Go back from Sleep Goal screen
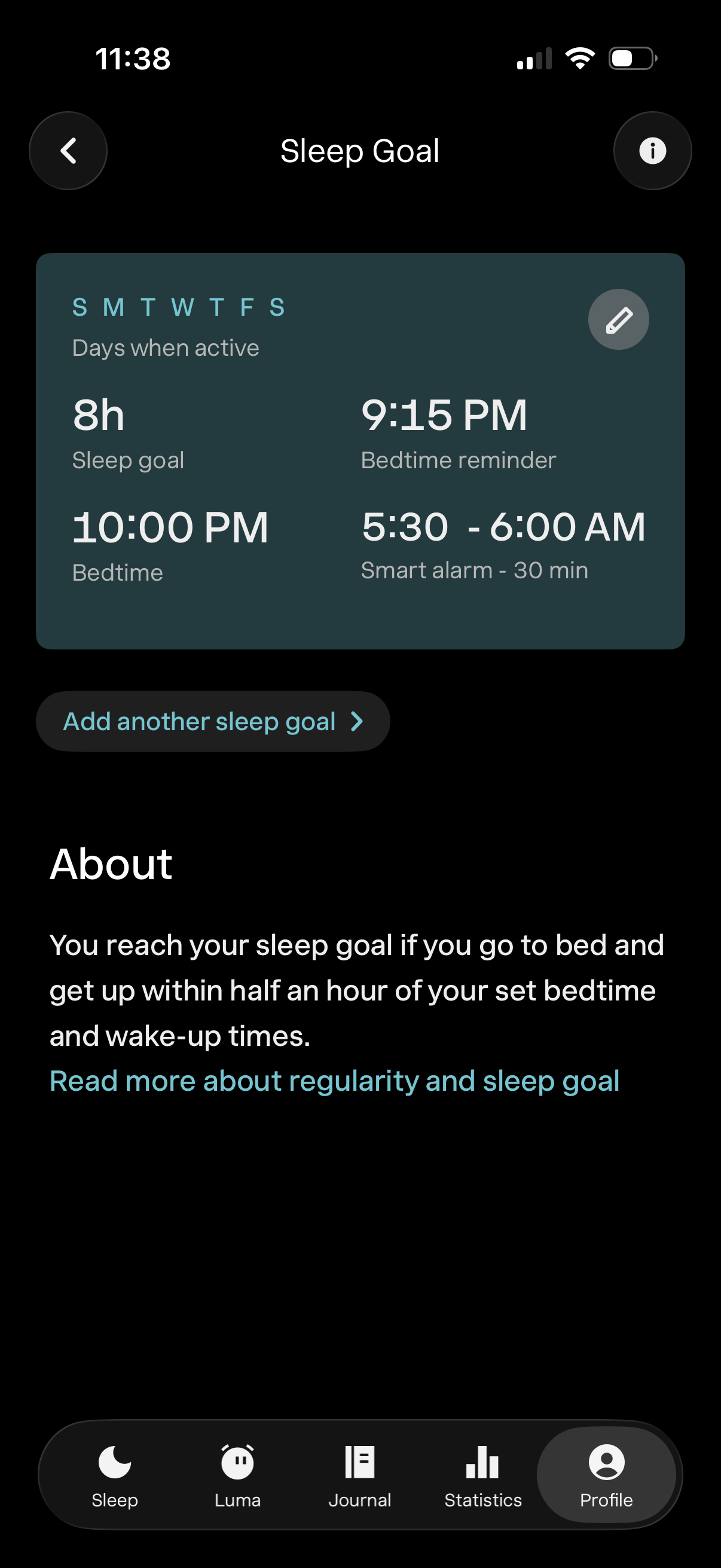Image resolution: width=721 pixels, height=1568 pixels. tap(68, 151)
